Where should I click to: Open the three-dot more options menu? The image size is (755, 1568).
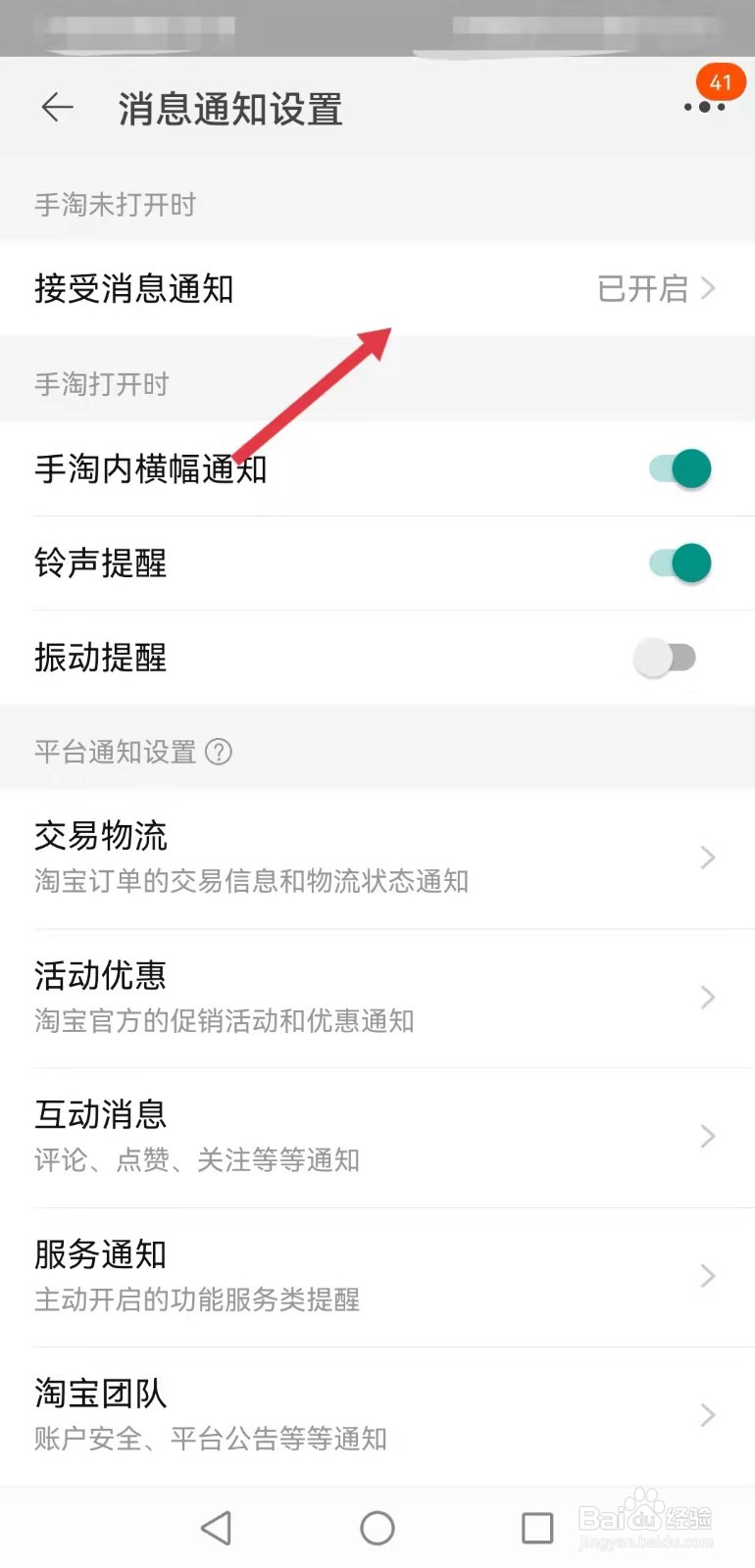tap(704, 108)
